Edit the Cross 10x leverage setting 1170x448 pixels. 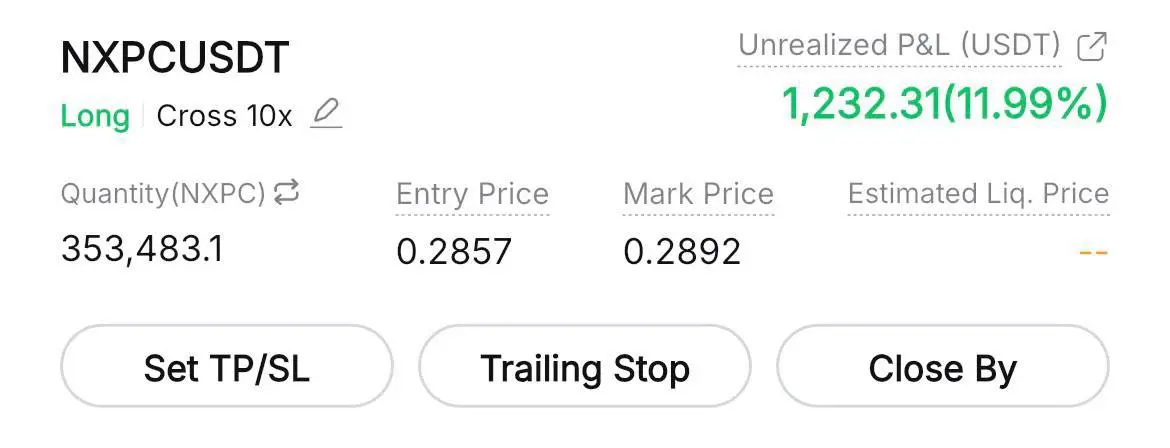(325, 114)
